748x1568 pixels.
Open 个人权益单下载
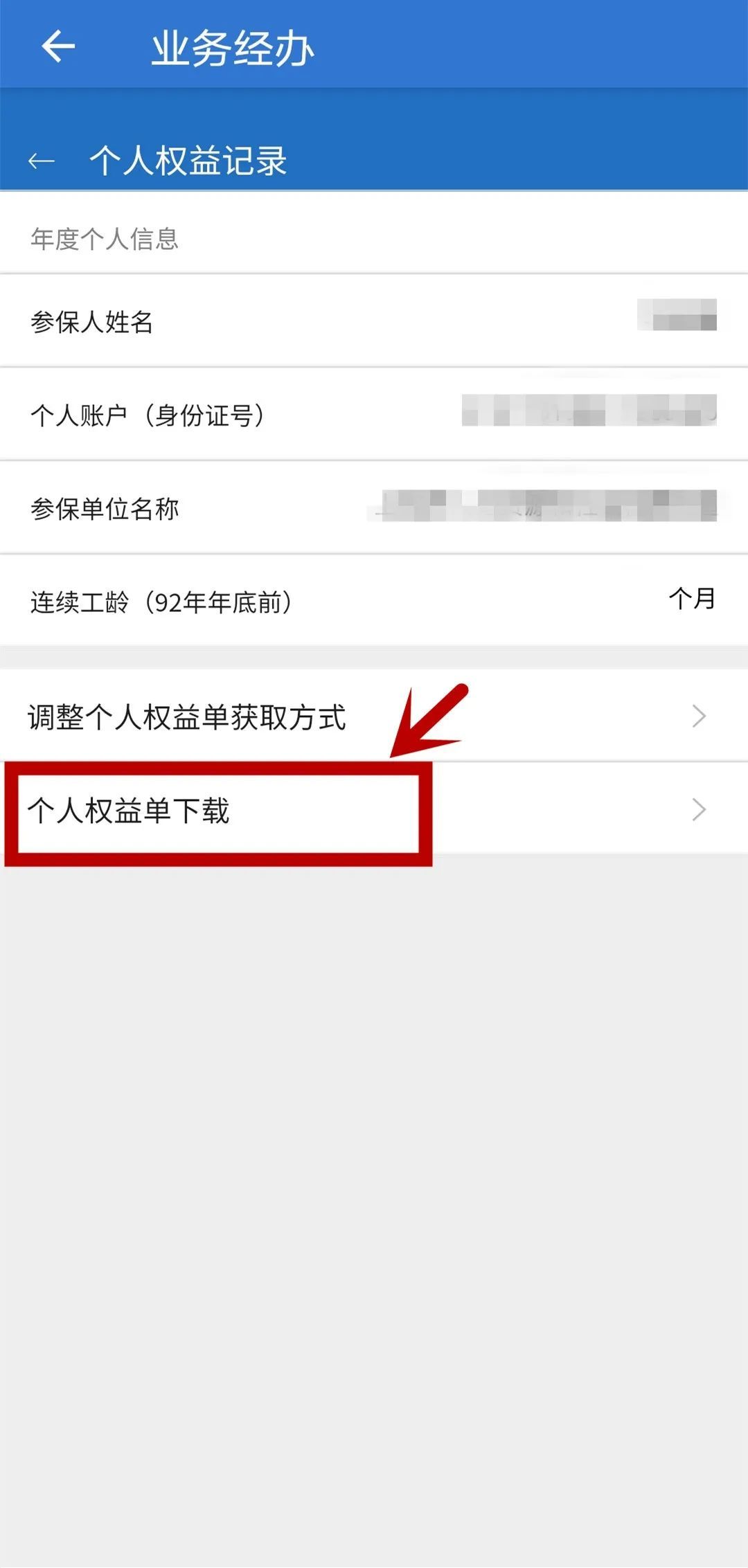click(374, 809)
